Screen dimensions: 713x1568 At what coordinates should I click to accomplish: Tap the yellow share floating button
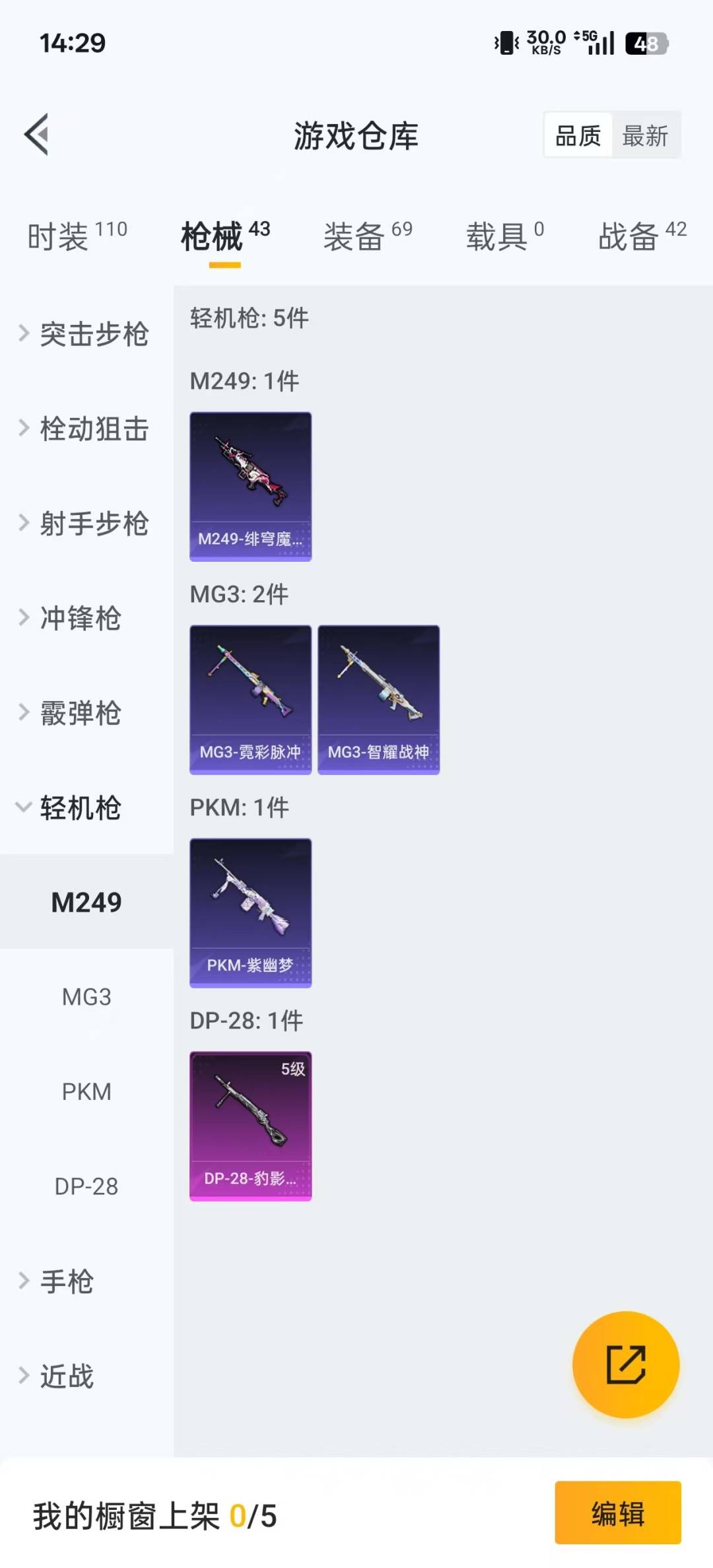625,1364
